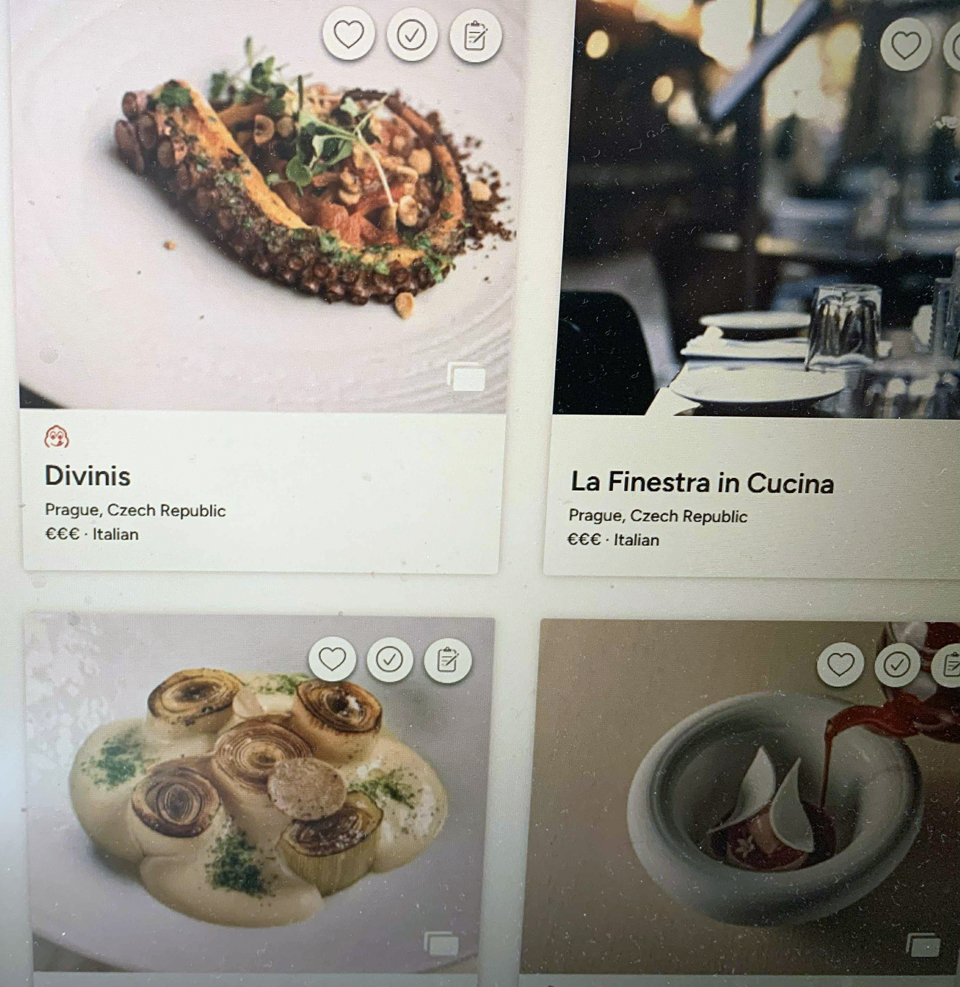Add a note to Divinis
The width and height of the screenshot is (960, 987).
click(475, 36)
